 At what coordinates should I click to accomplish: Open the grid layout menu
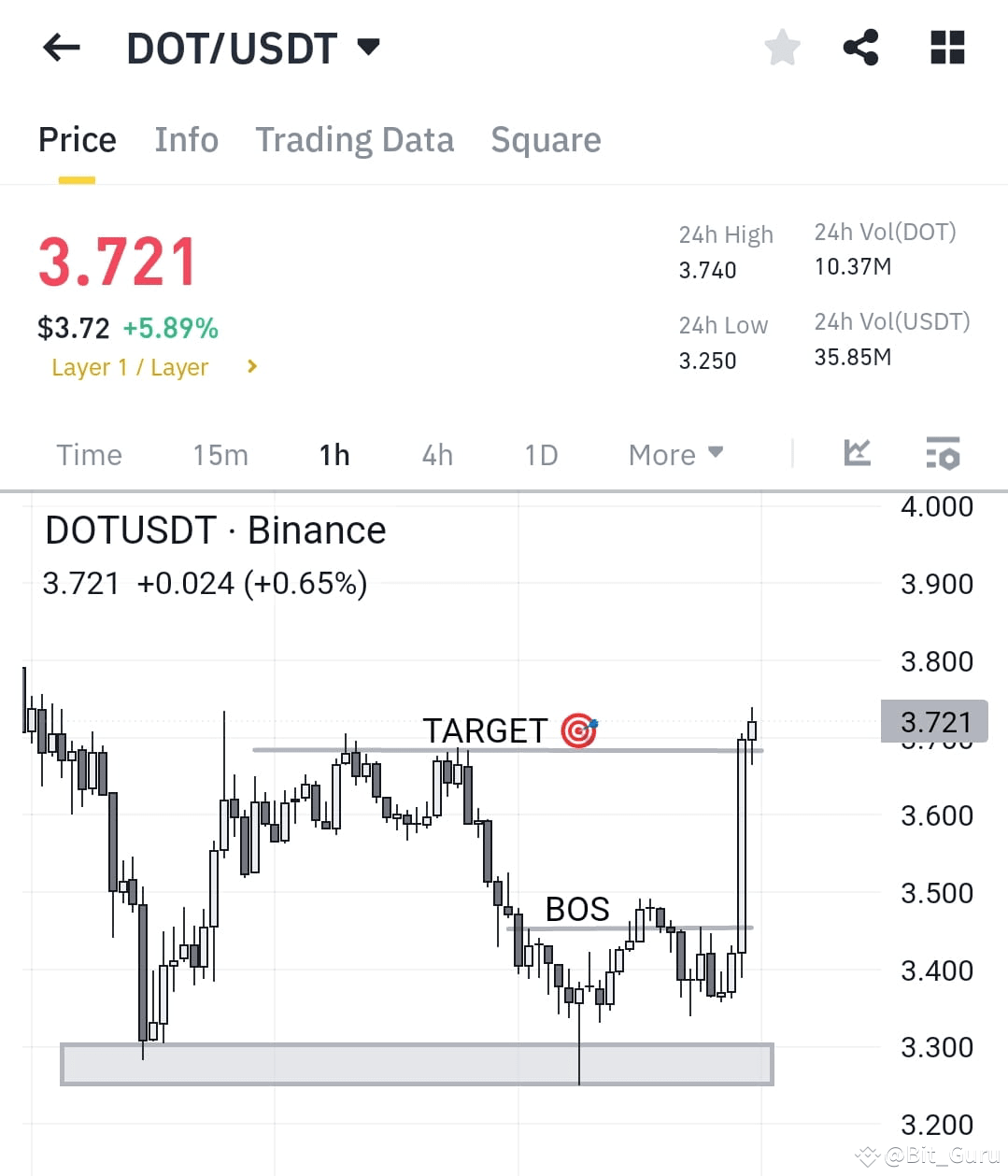coord(946,48)
